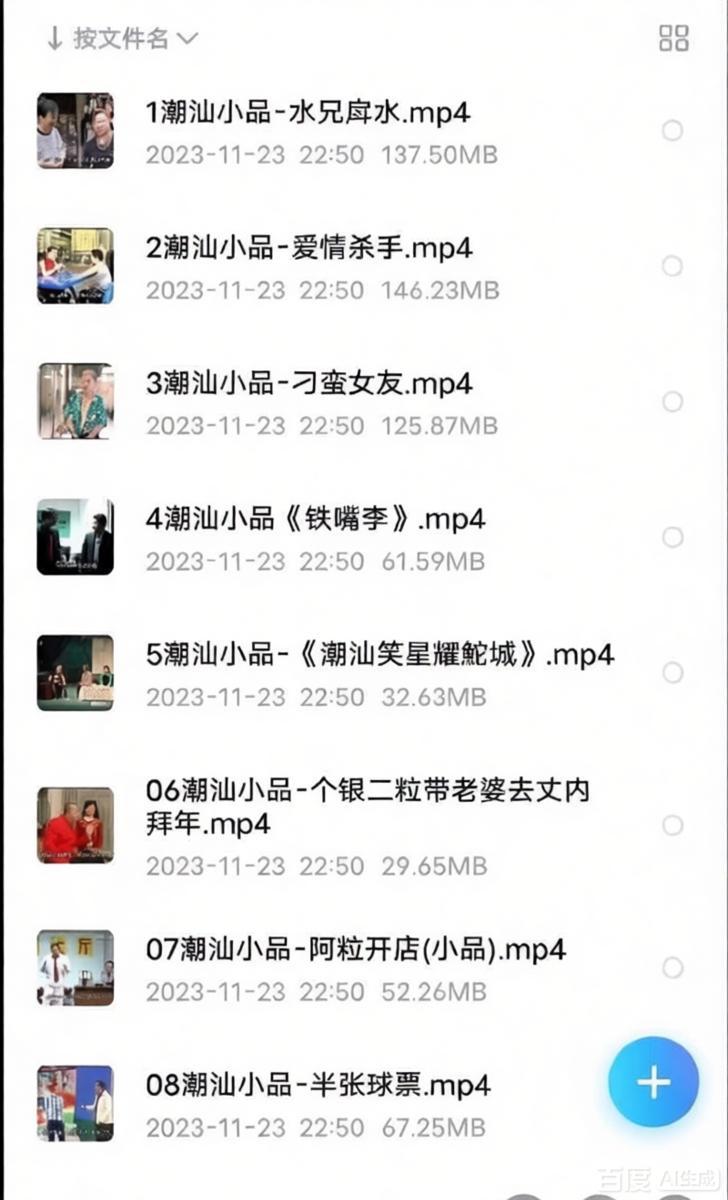
Task: Open 07潮汕小品-阿粒开店(小品).mp4
Action: coord(356,949)
